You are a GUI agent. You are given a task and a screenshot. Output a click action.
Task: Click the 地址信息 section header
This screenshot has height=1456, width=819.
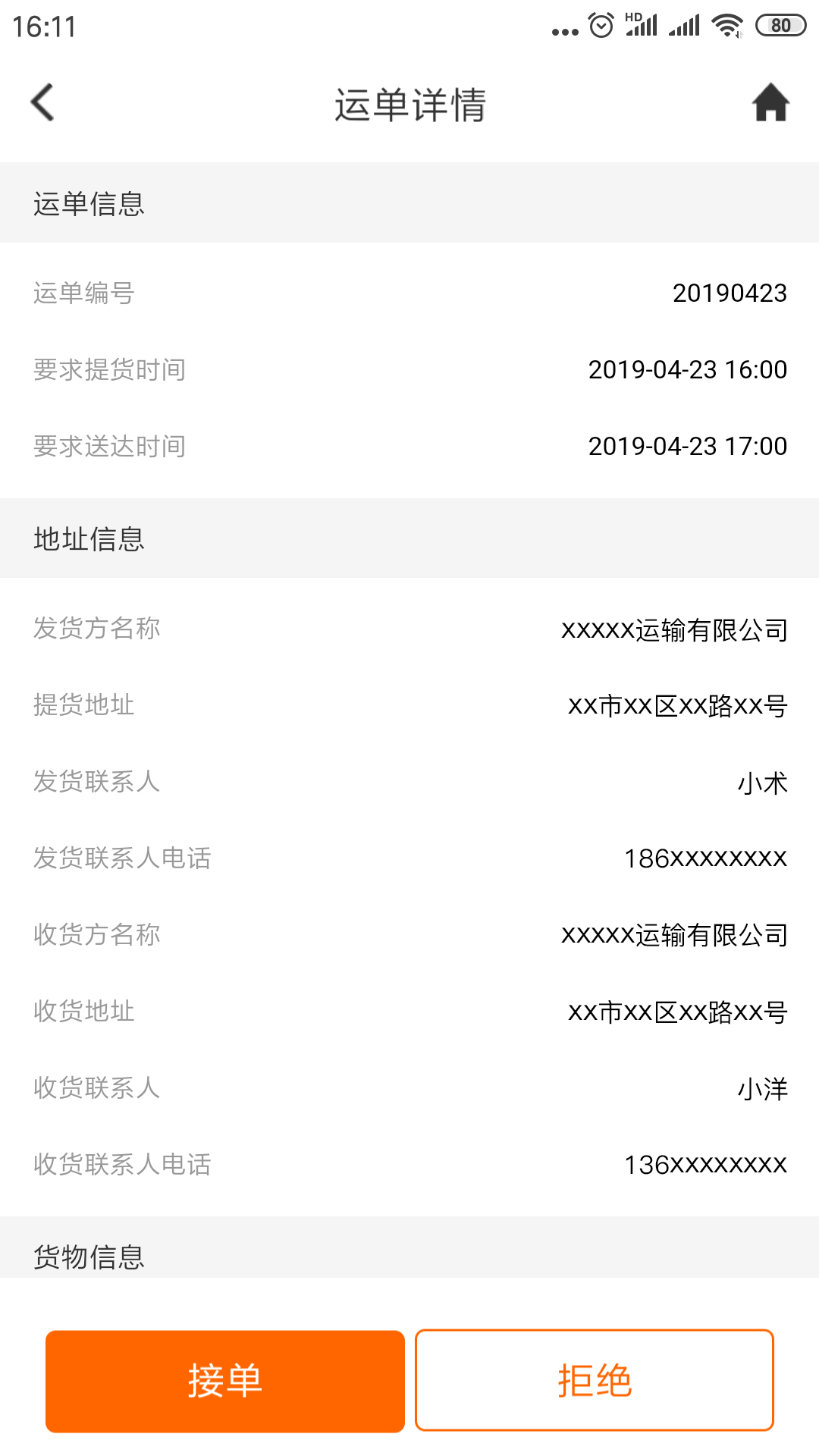coord(90,540)
